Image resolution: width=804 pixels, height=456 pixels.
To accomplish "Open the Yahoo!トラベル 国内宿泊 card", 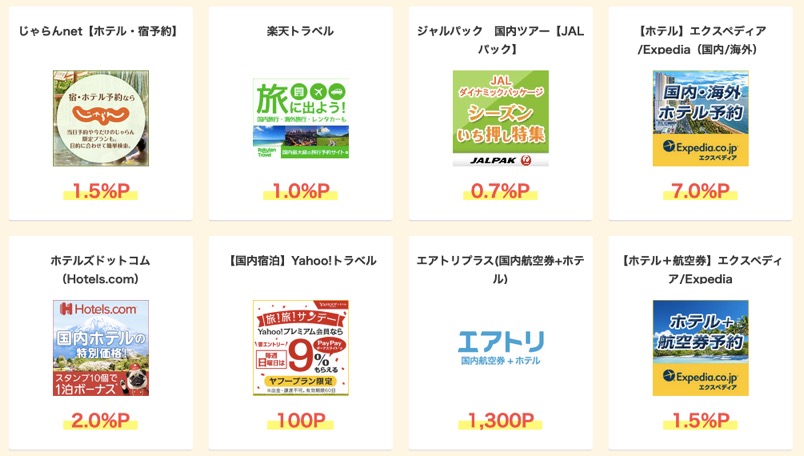I will 300,347.
